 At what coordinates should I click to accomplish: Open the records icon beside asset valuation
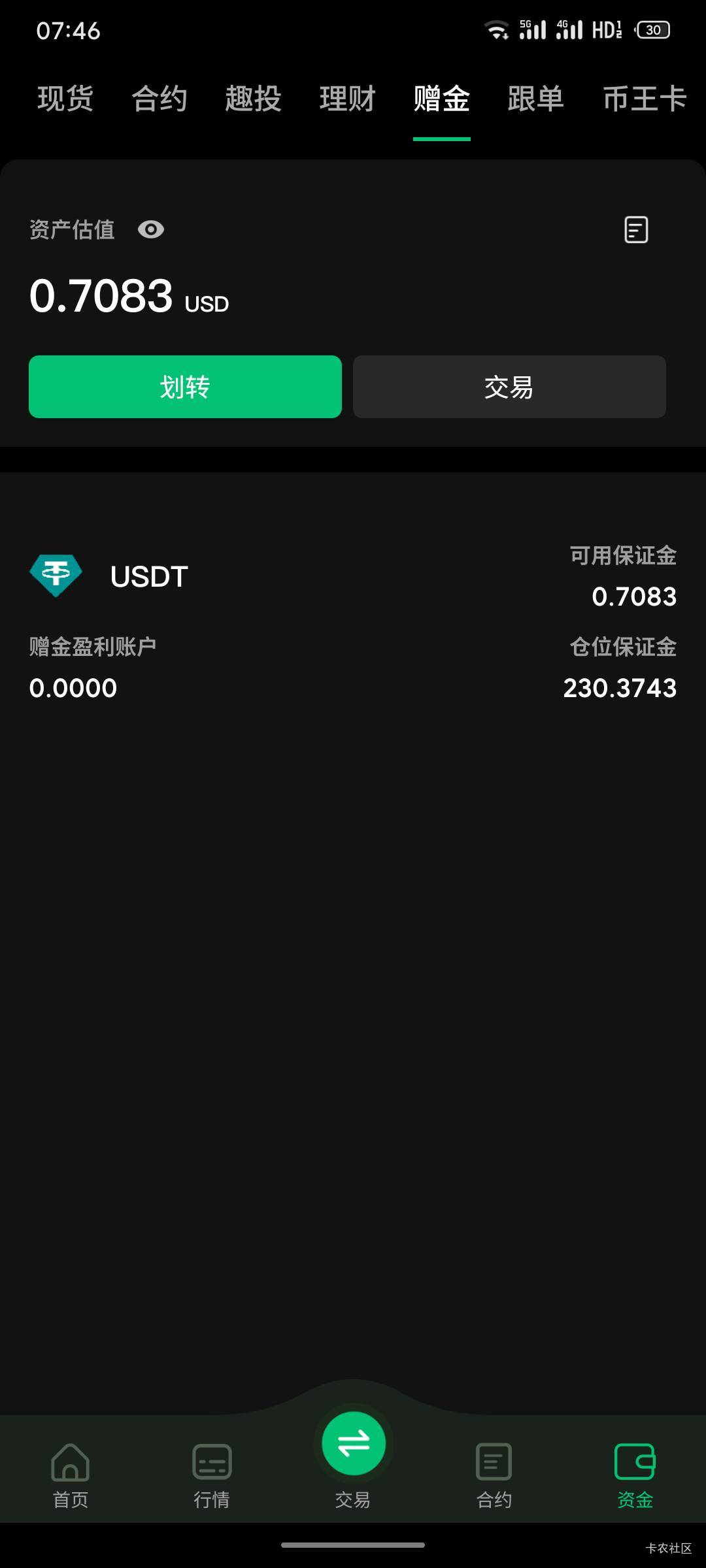coord(636,230)
